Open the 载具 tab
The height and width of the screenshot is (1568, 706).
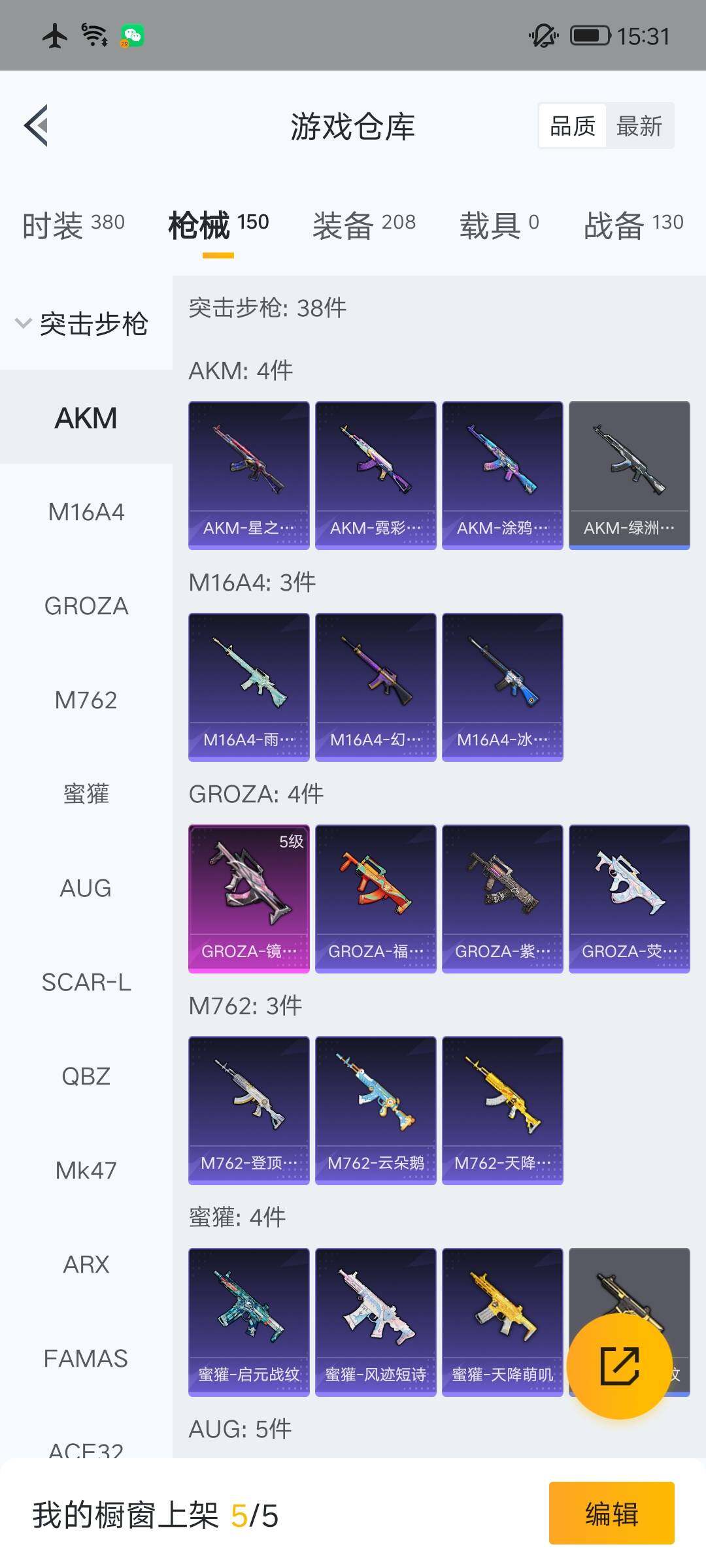[x=499, y=225]
